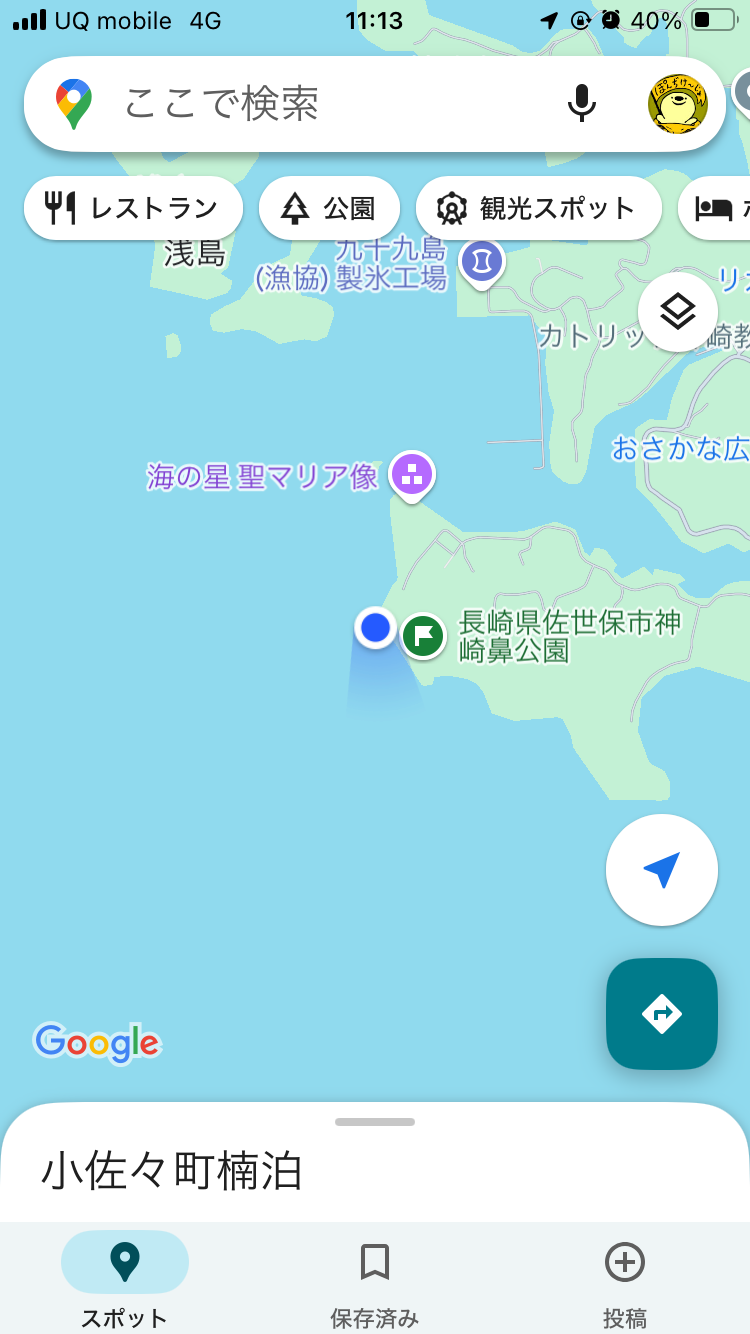Recenter map on current location

(x=661, y=870)
